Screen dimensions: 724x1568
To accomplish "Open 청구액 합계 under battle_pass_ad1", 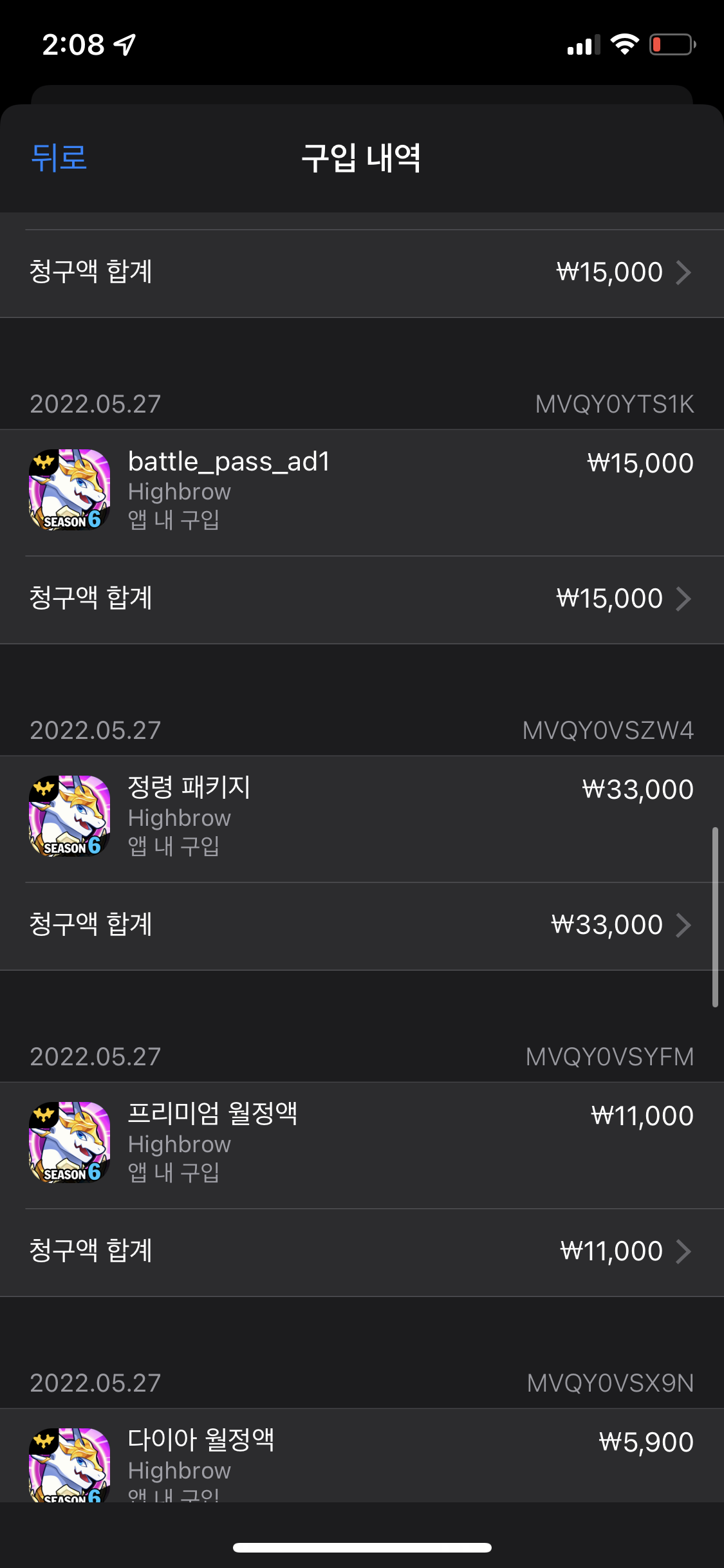I will click(x=362, y=599).
